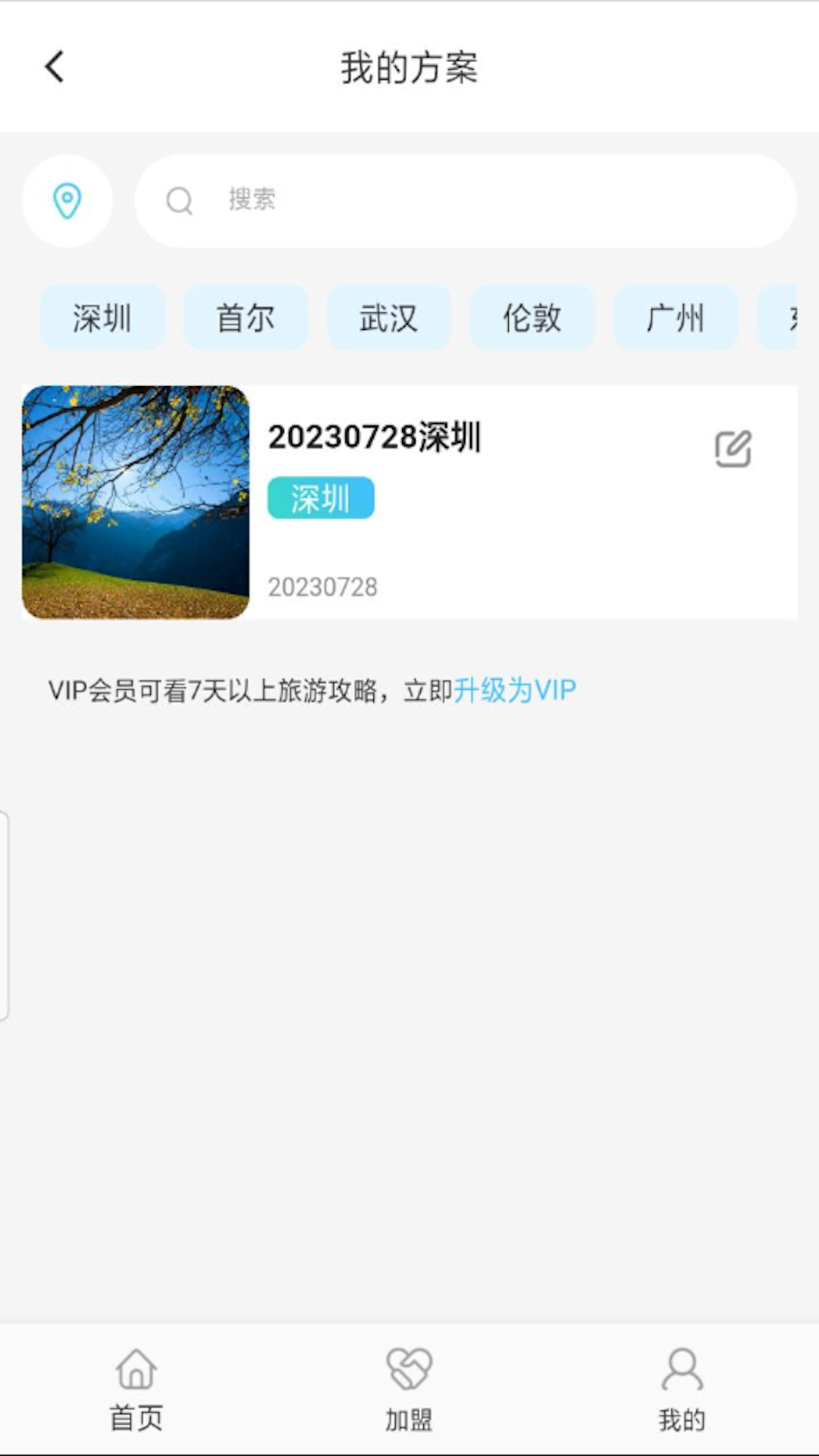This screenshot has height=1456, width=819.
Task: Tap the location marker icon
Action: click(67, 201)
